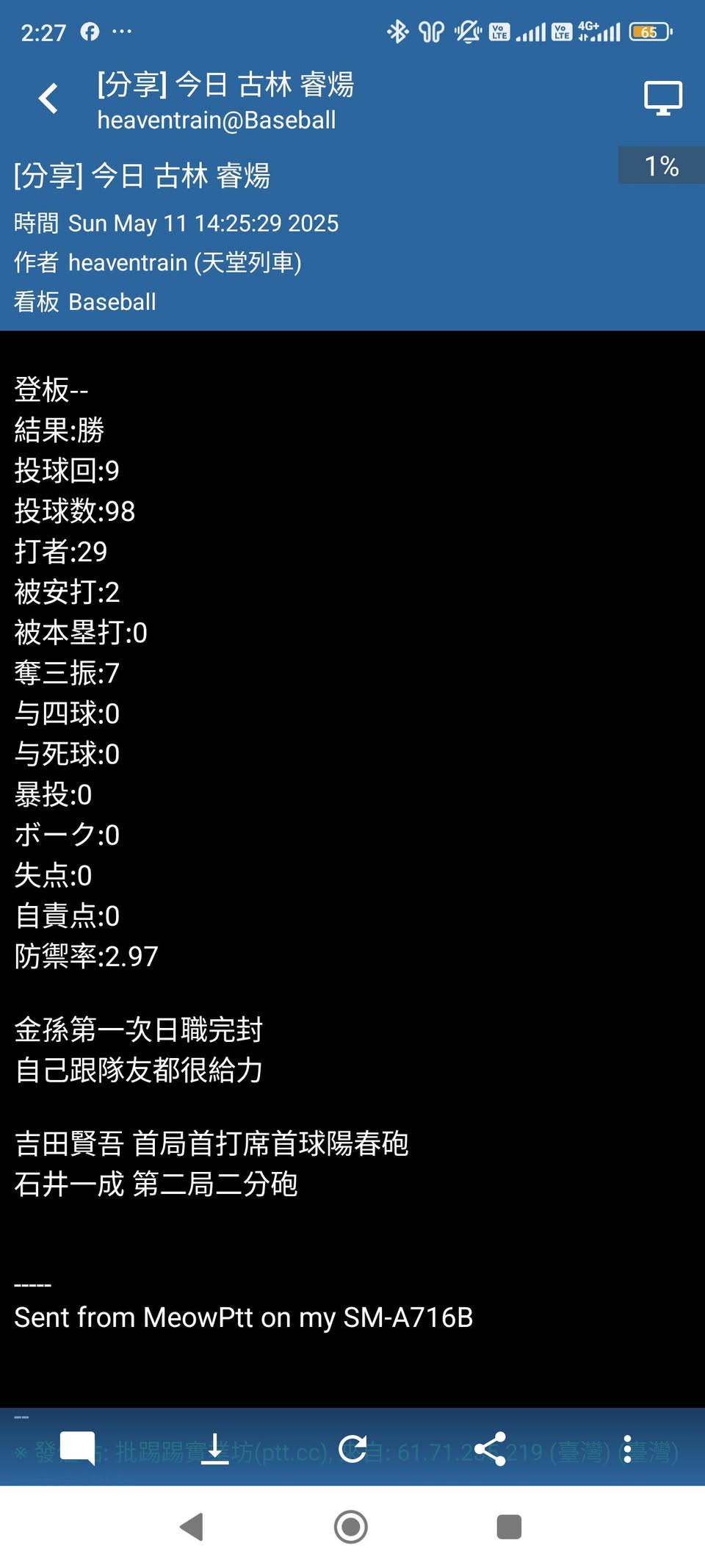Screen dimensions: 705x1568
Task: Open the desktop view monitor icon
Action: click(x=662, y=98)
